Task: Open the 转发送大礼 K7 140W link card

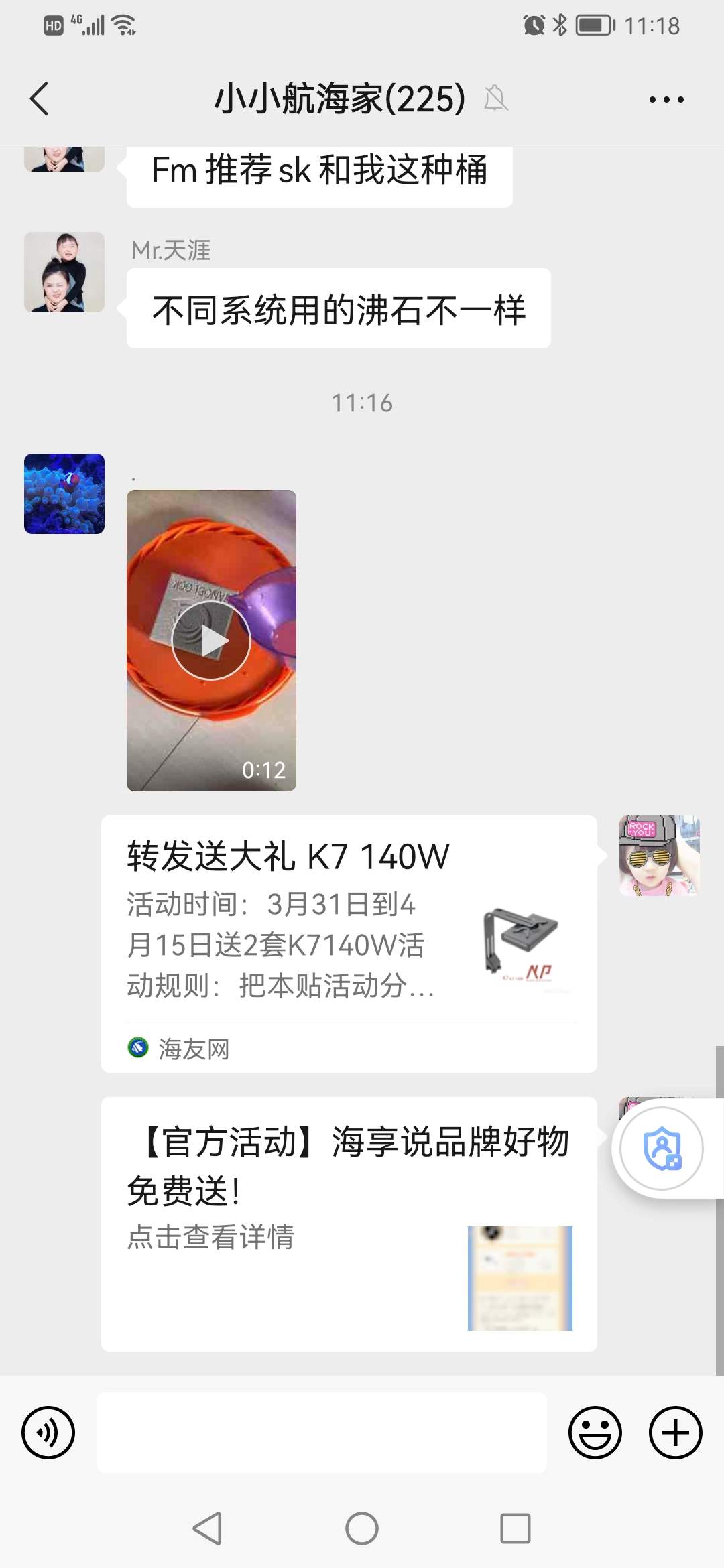Action: (x=349, y=943)
